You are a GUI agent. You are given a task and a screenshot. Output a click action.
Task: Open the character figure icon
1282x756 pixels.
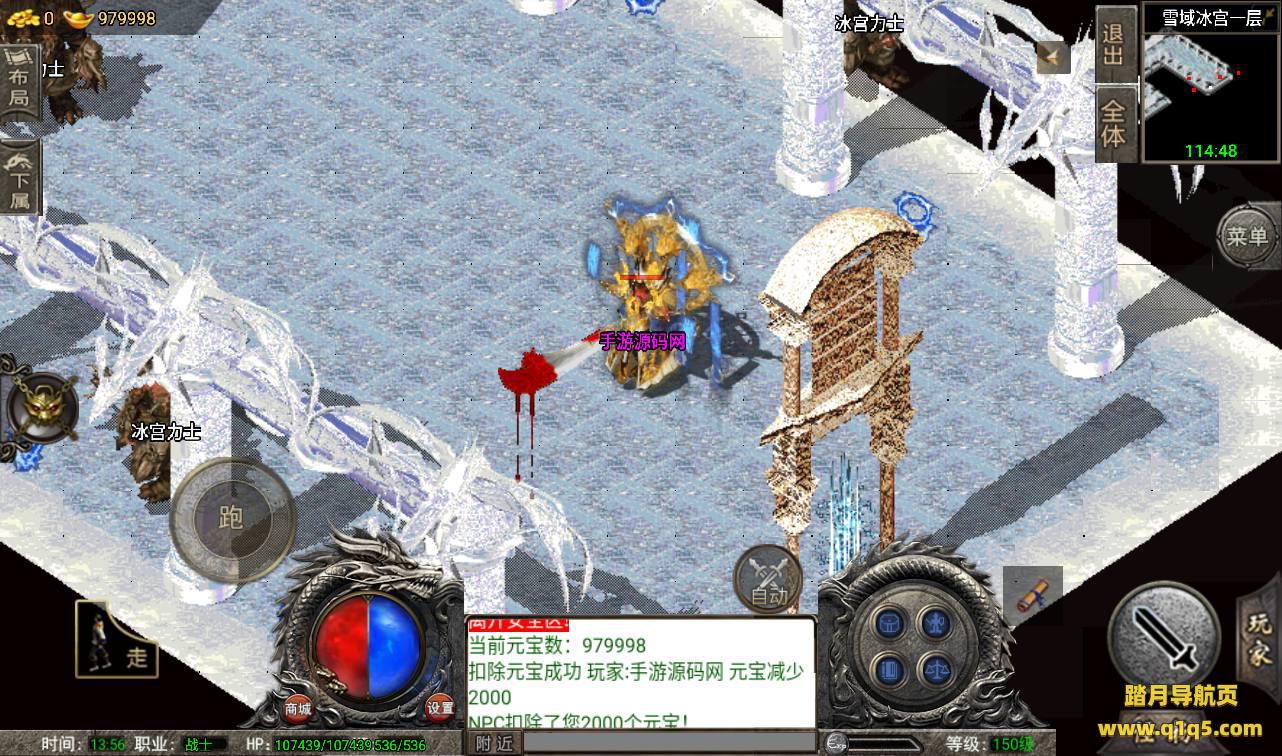click(x=934, y=625)
